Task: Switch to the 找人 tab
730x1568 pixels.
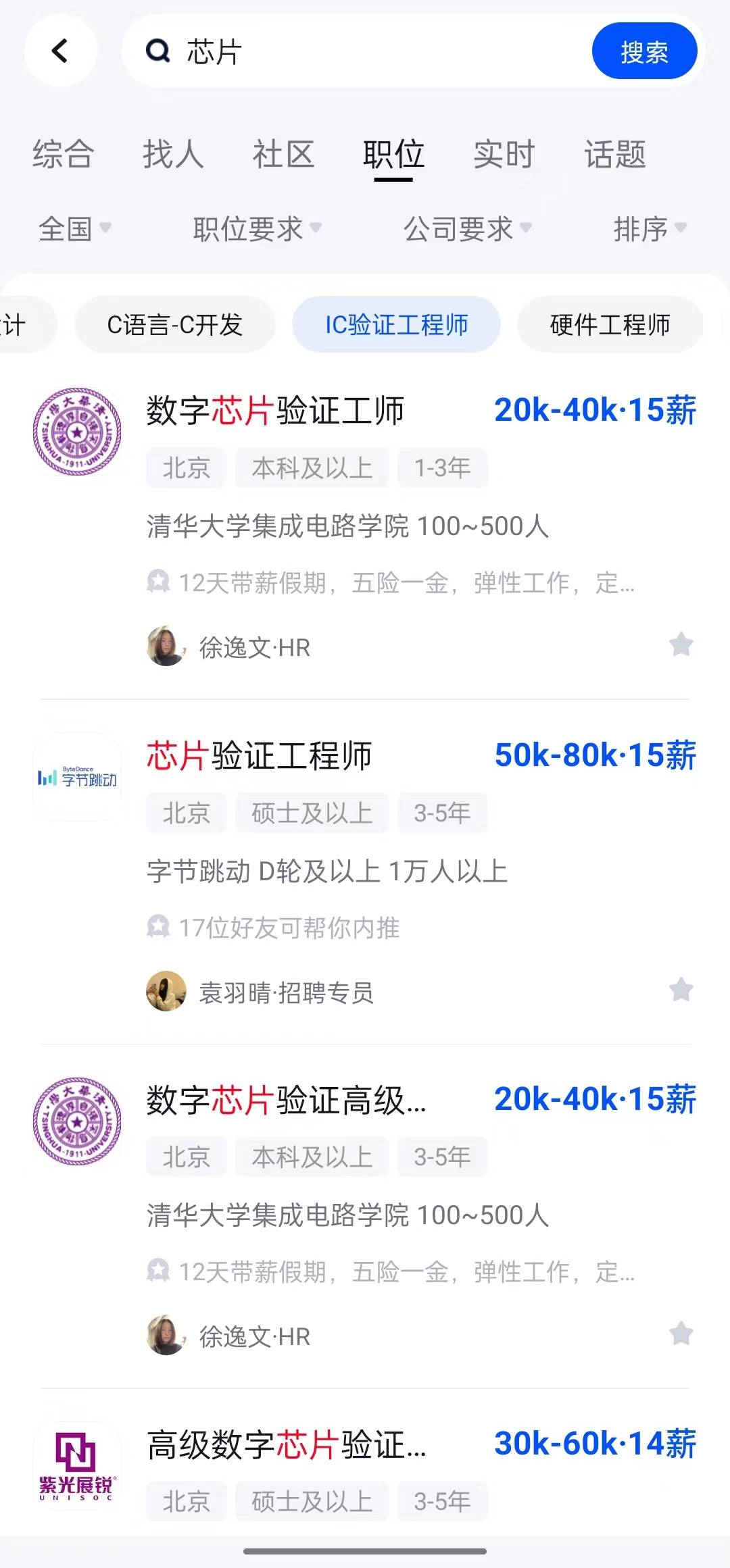Action: pyautogui.click(x=173, y=155)
